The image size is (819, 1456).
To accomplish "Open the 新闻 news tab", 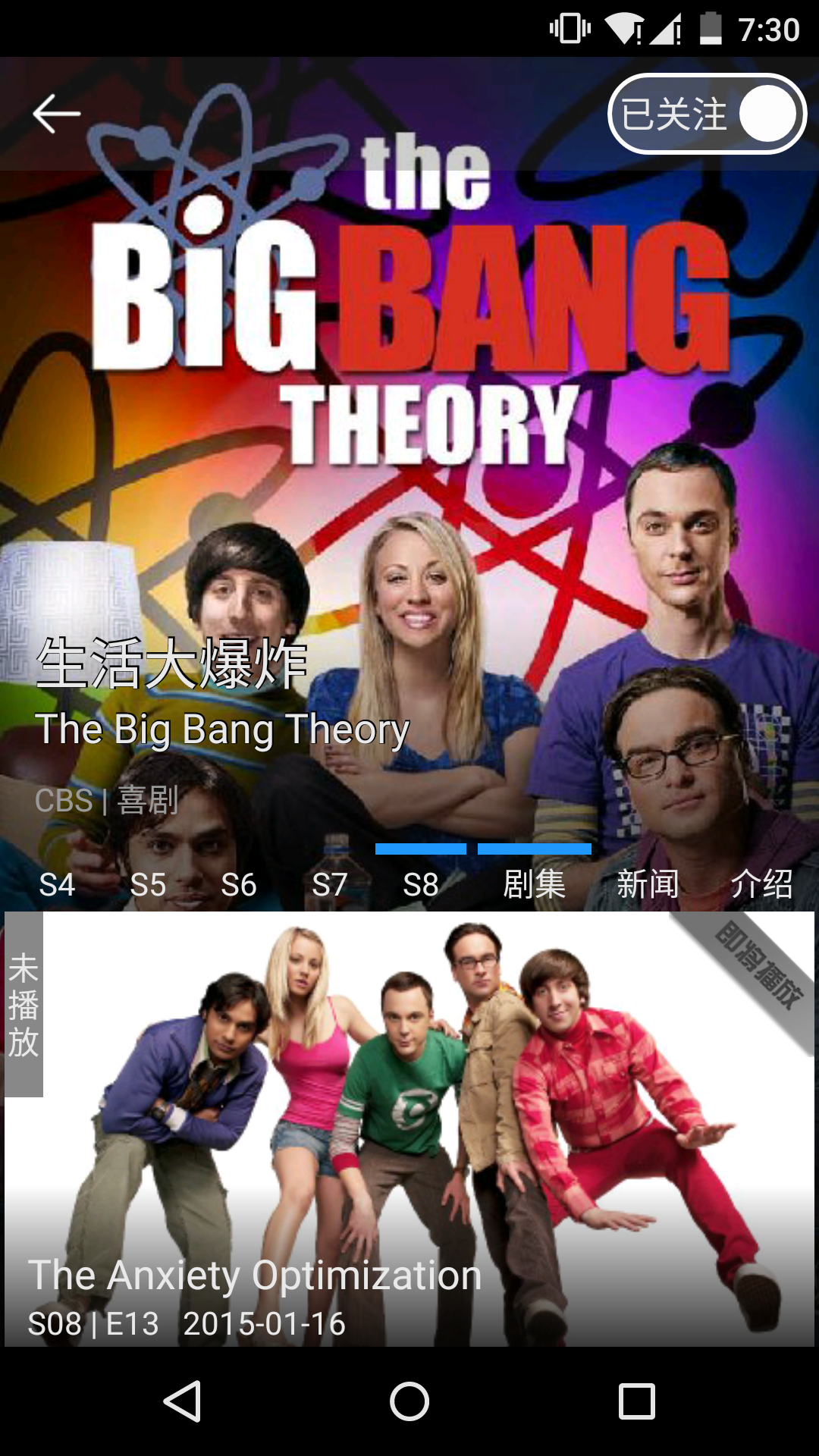I will pyautogui.click(x=648, y=884).
